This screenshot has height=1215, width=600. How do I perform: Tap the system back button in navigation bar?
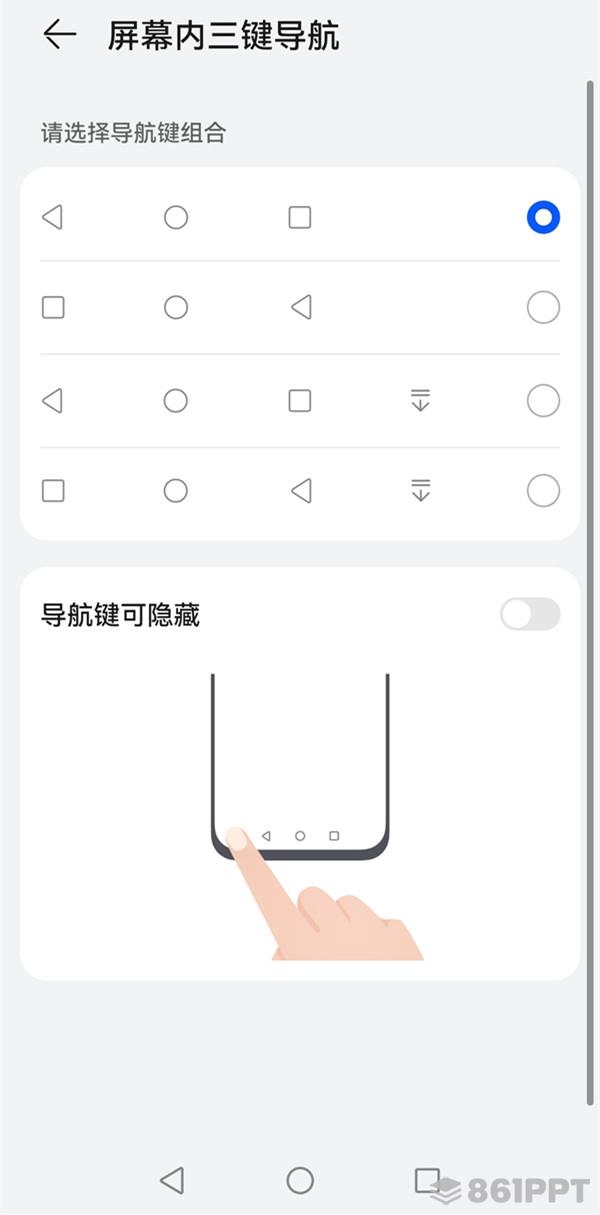pyautogui.click(x=172, y=1180)
